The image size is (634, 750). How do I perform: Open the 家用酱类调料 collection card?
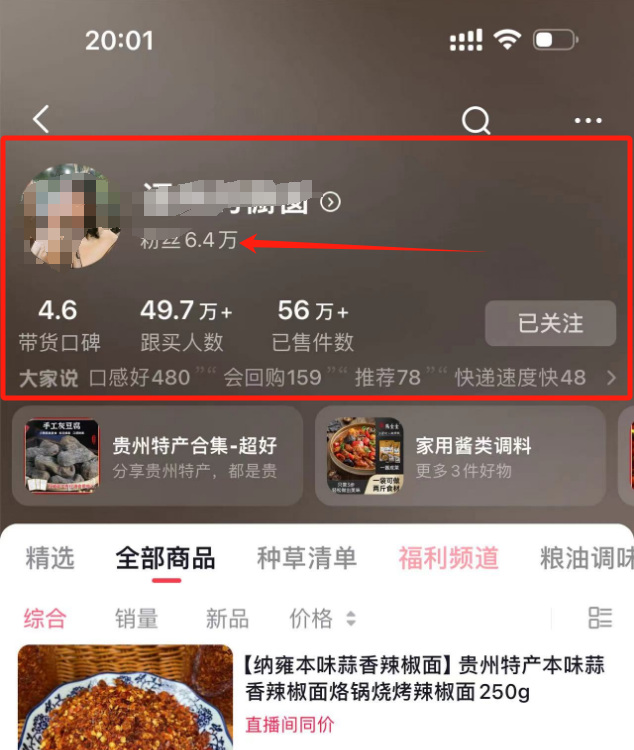460,456
